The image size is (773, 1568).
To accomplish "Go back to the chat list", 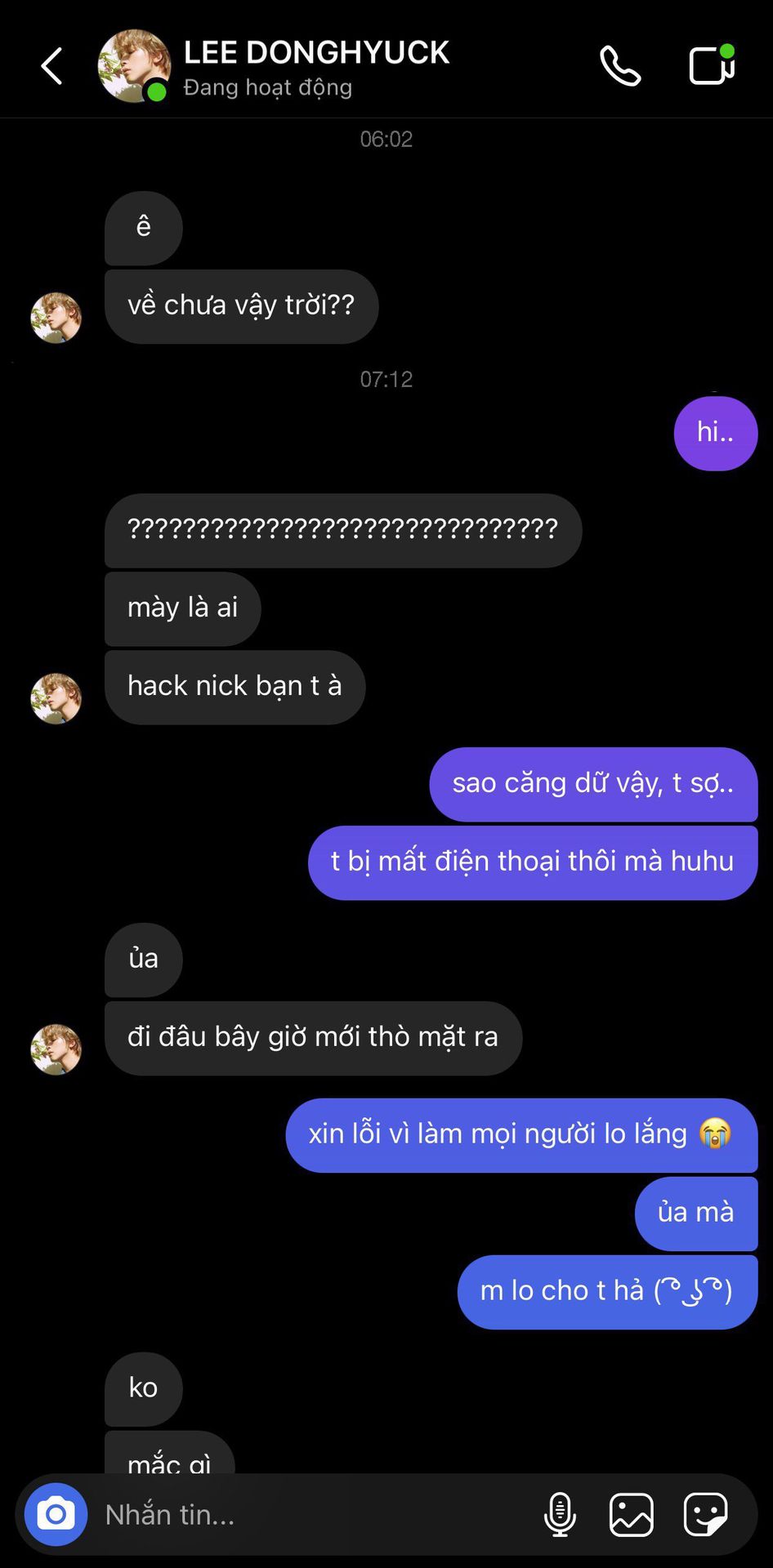I will pyautogui.click(x=51, y=66).
